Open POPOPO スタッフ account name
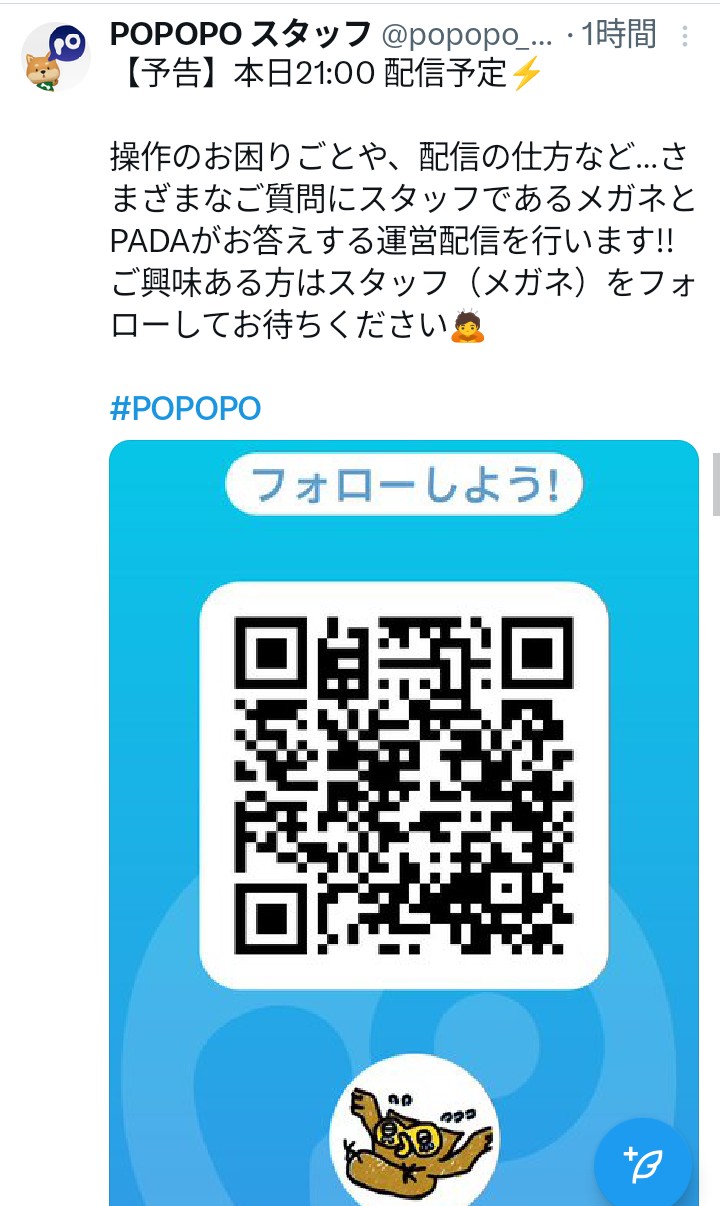720x1206 pixels. 240,35
